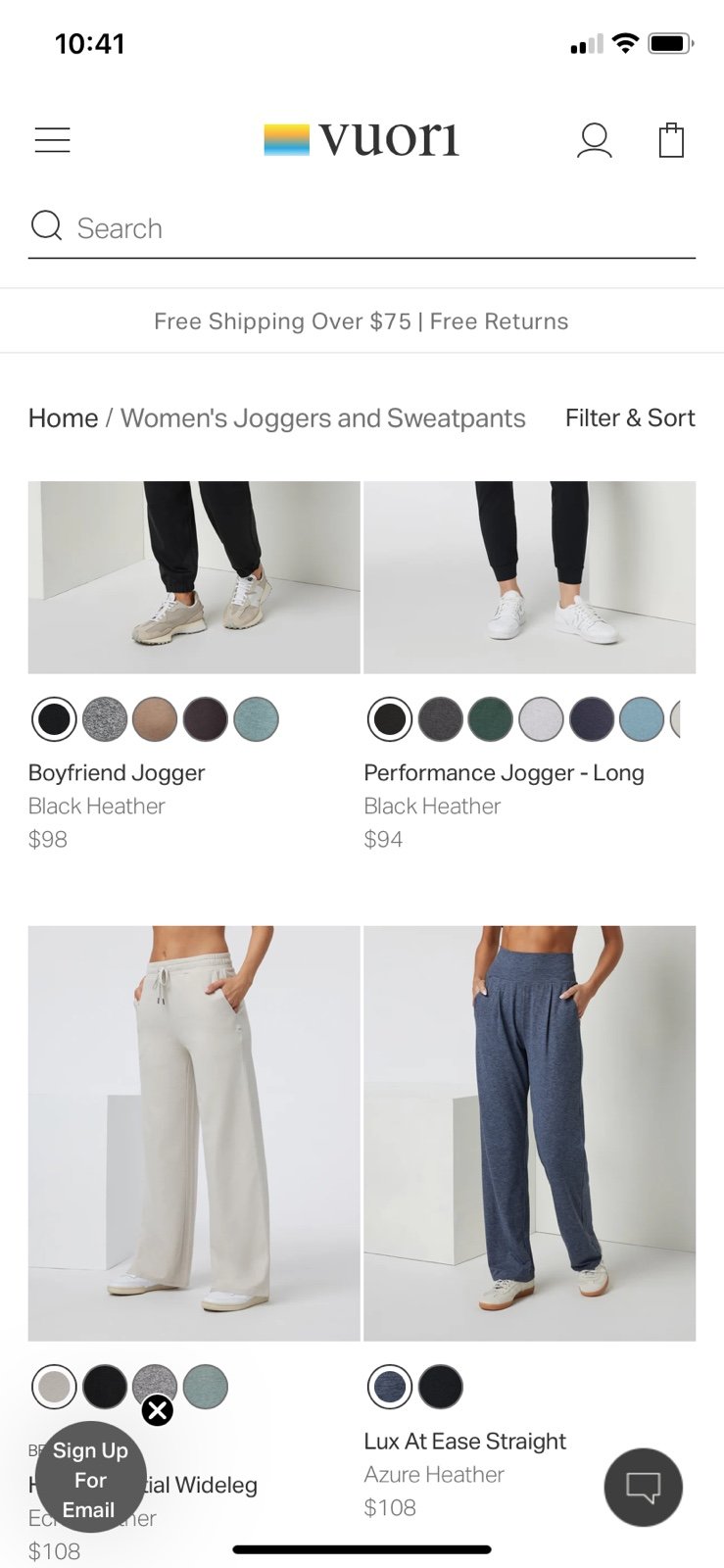Go to Home breadcrumb link
The image size is (724, 1568).
63,418
